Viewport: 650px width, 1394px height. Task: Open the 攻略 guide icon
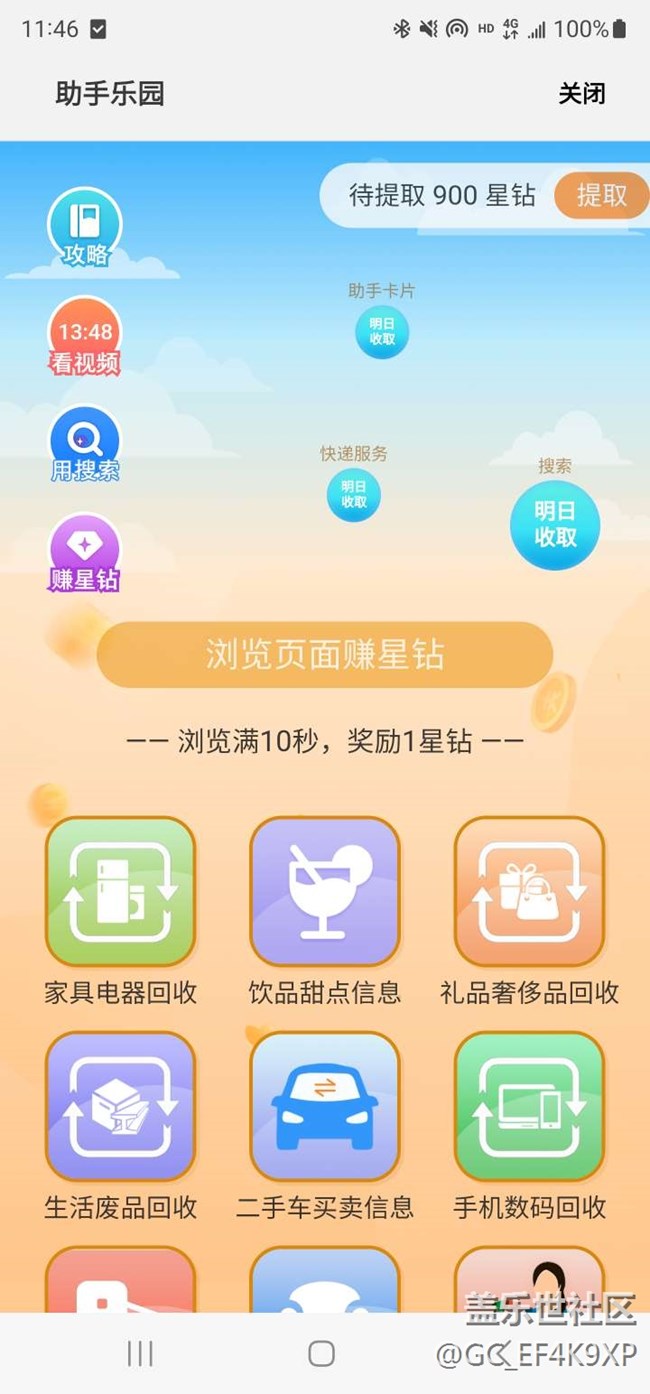pos(85,228)
